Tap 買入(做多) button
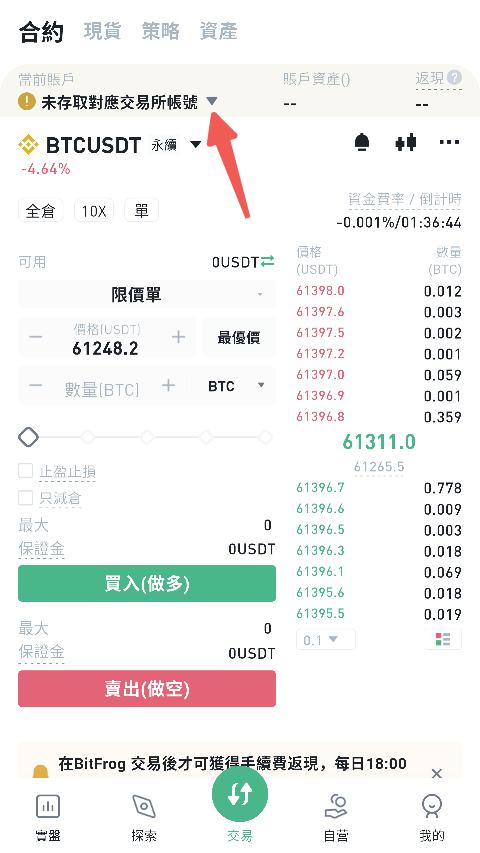 coord(147,583)
